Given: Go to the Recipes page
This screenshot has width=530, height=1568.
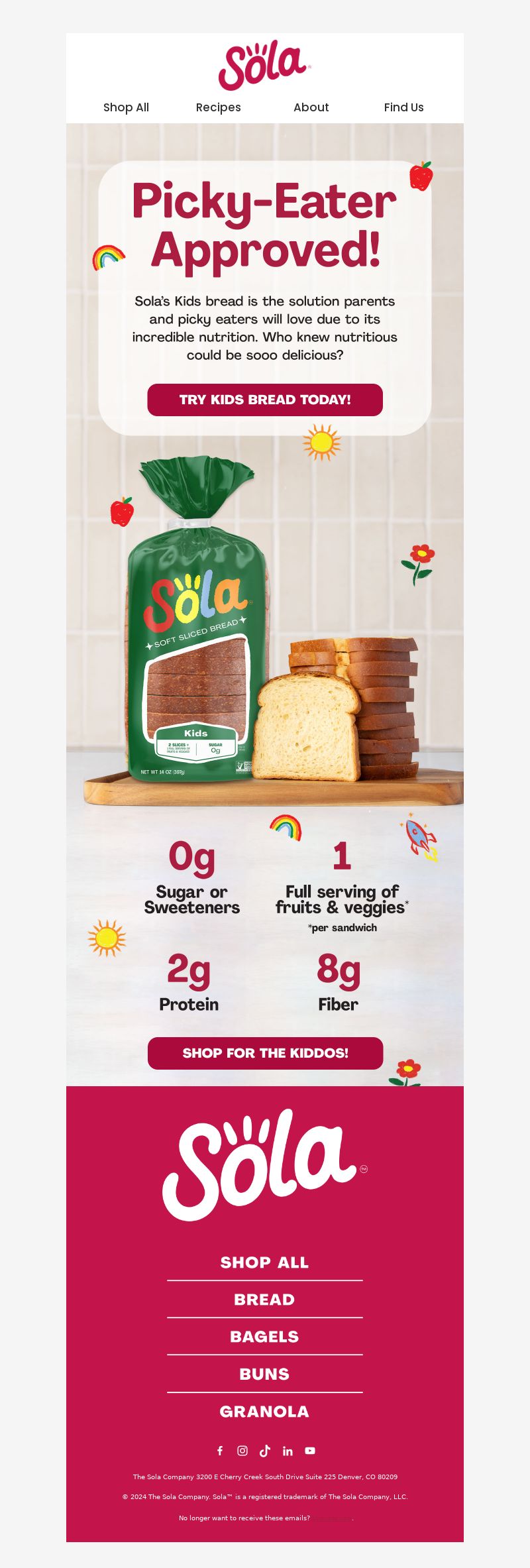Looking at the screenshot, I should pos(218,107).
